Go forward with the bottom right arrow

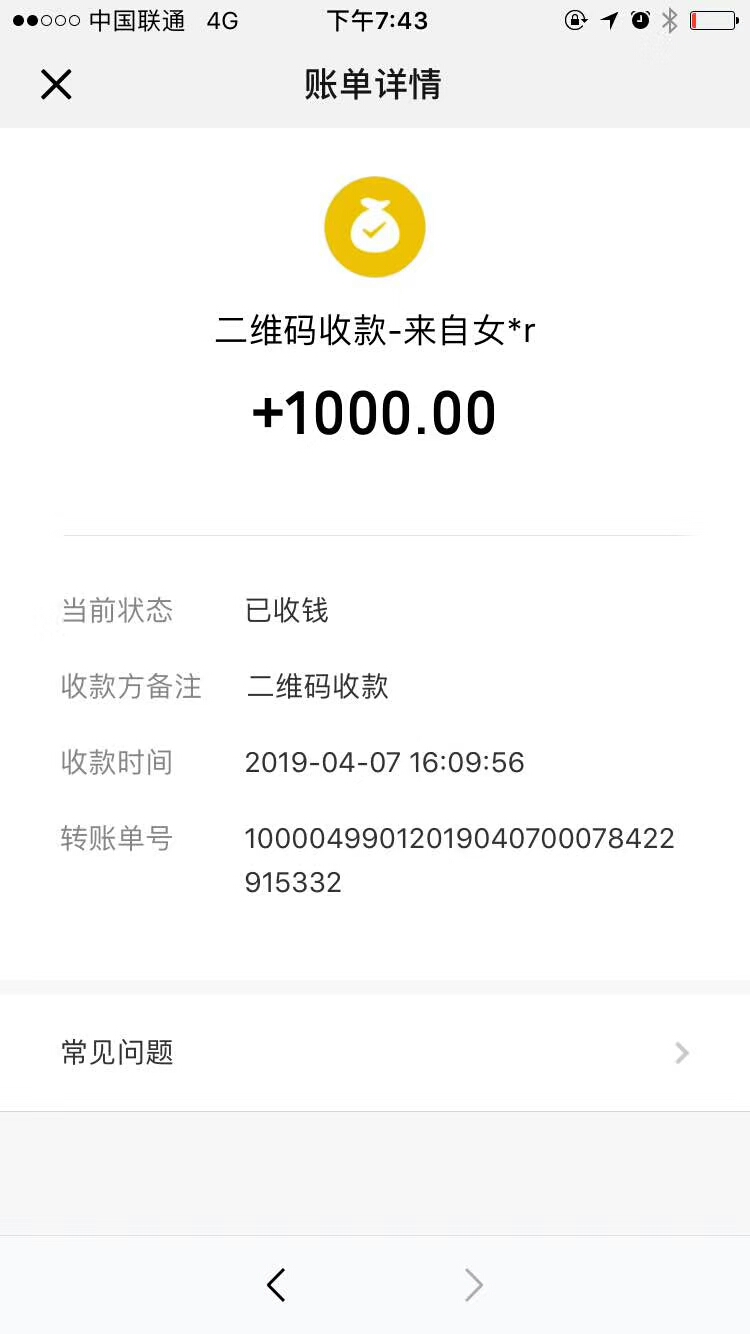click(473, 1284)
